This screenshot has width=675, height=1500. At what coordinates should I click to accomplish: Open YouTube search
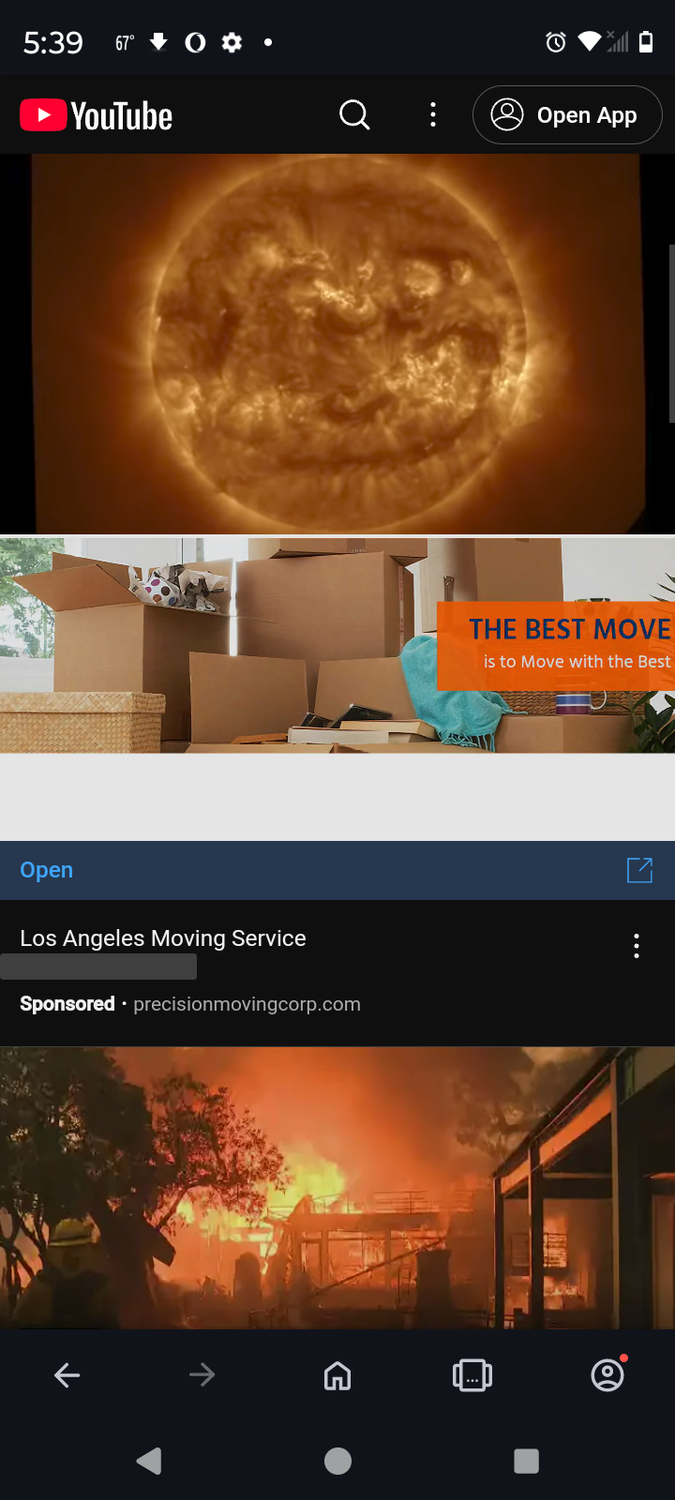(354, 115)
